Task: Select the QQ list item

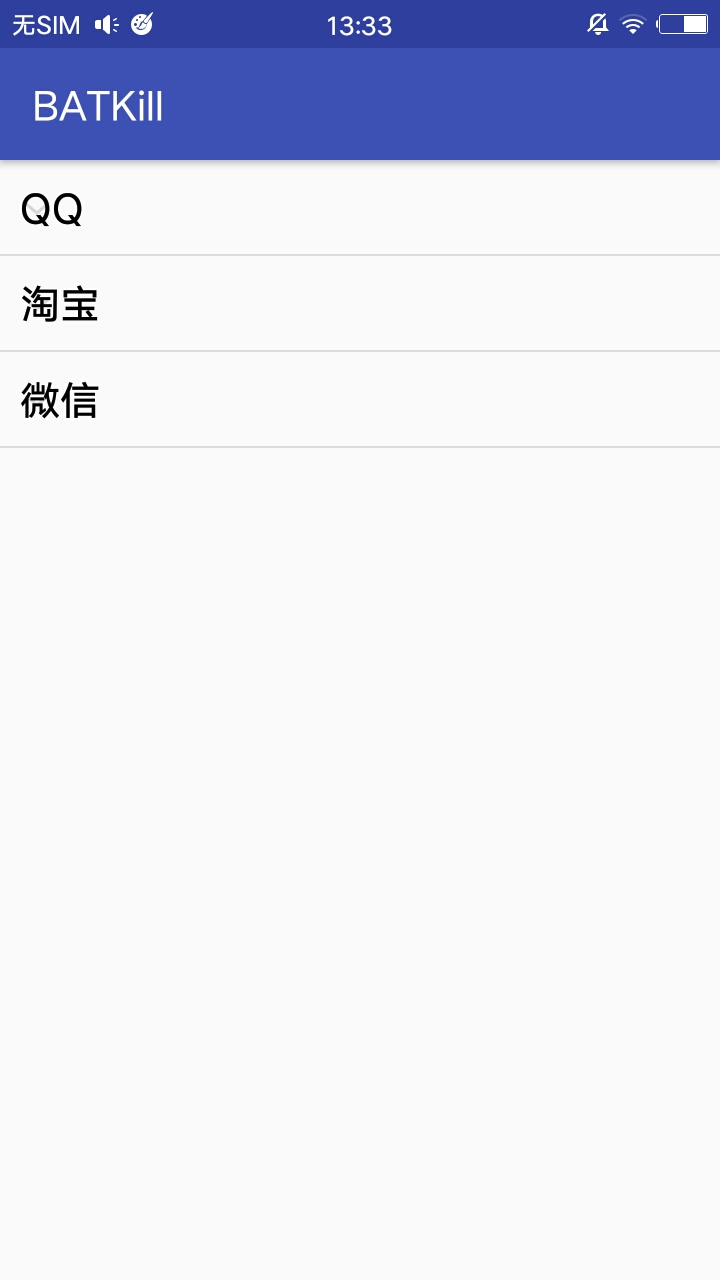Action: [x=360, y=208]
